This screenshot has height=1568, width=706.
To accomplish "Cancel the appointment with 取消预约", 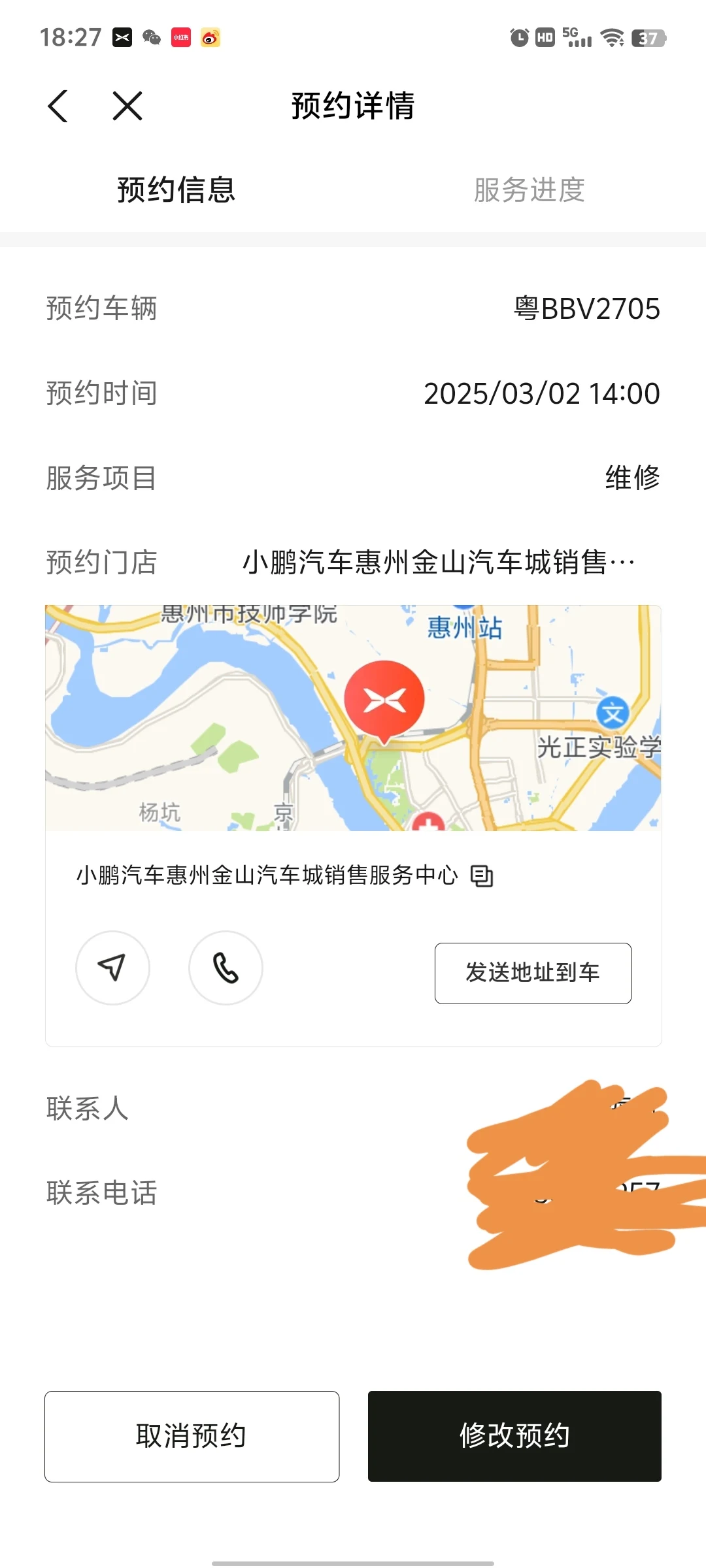I will point(192,1436).
